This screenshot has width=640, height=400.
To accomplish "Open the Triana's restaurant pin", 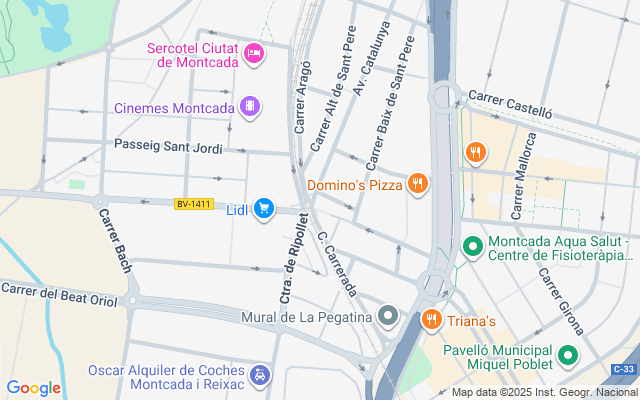I will coord(432,320).
